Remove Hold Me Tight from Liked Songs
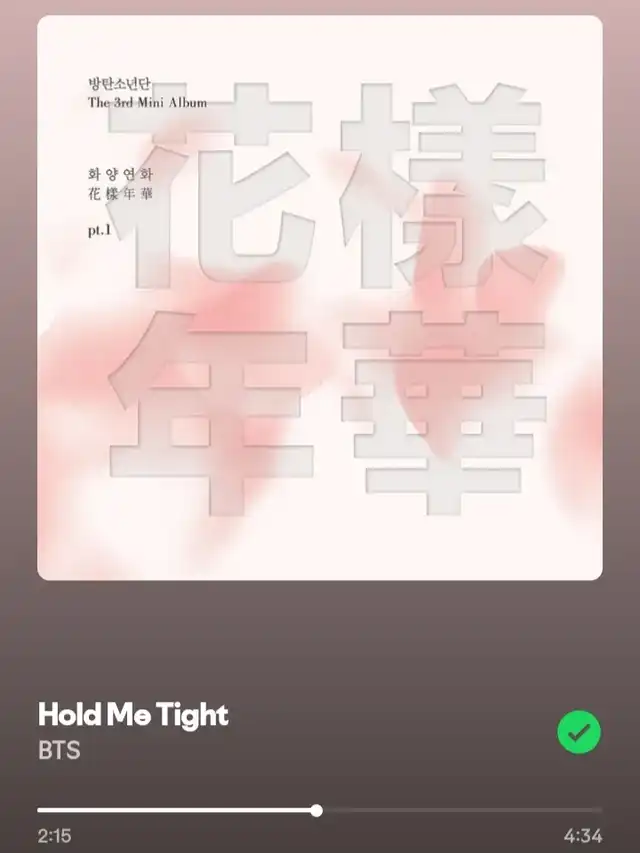The width and height of the screenshot is (640, 853). 579,733
